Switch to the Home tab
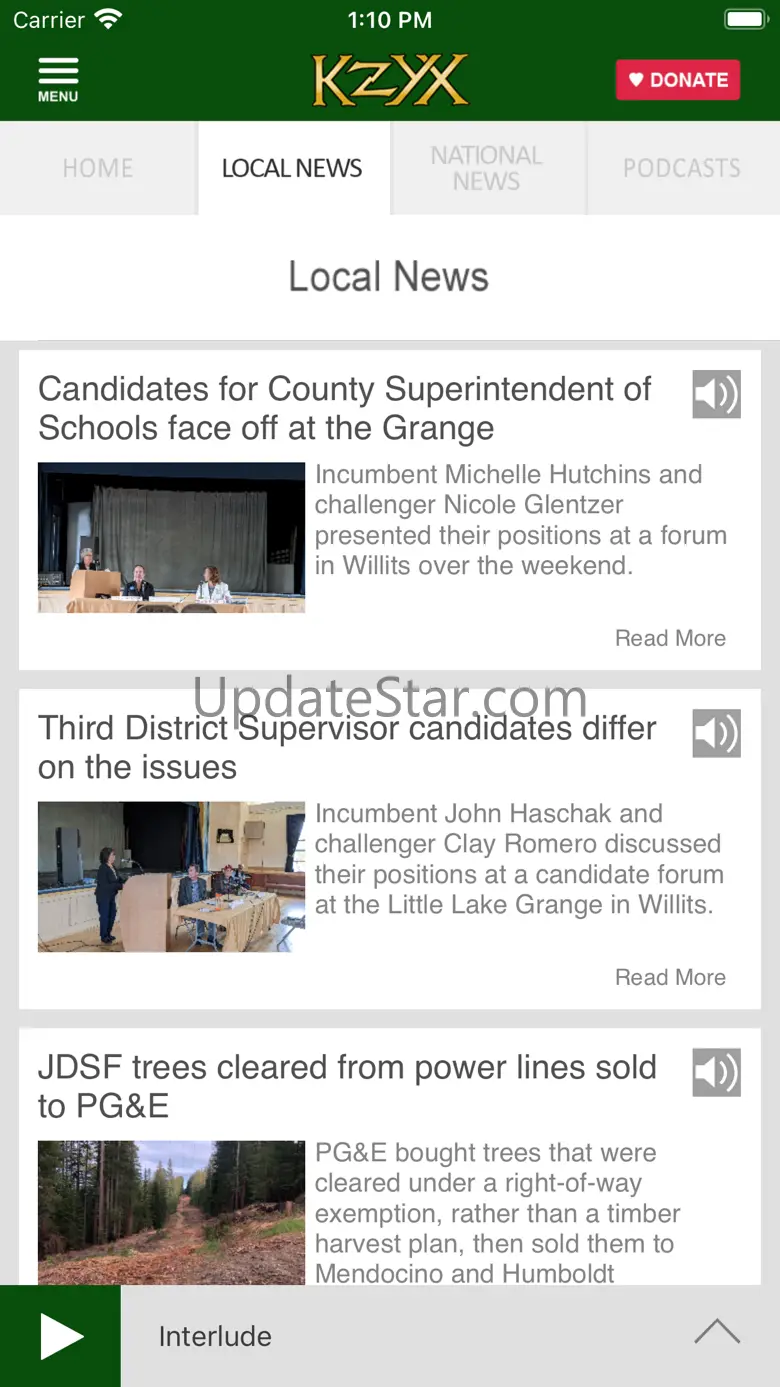This screenshot has height=1387, width=780. [98, 168]
